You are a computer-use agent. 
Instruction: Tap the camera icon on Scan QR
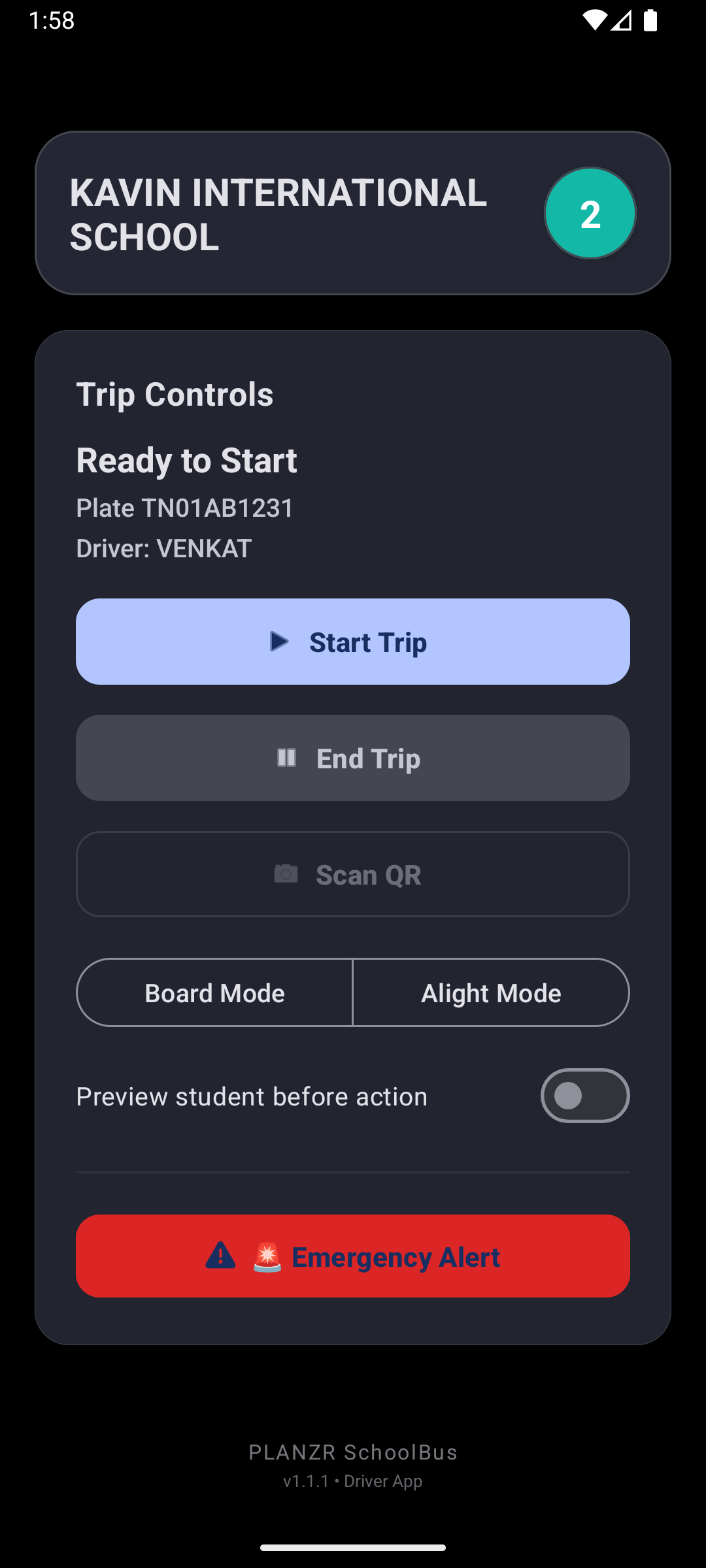coord(286,874)
